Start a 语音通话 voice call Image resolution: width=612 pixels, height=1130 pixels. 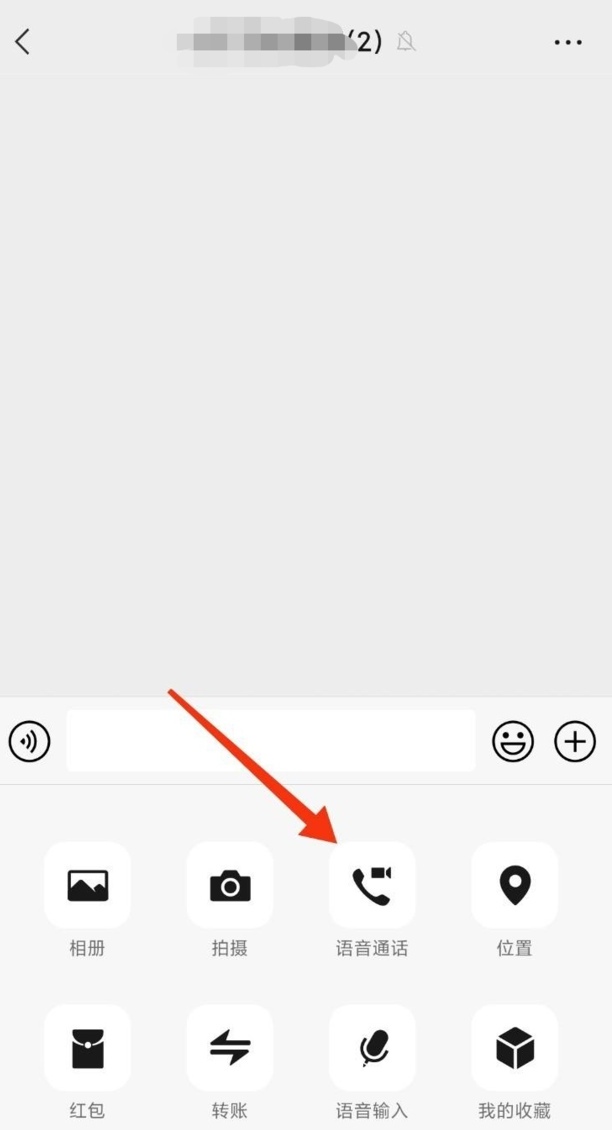(x=372, y=885)
